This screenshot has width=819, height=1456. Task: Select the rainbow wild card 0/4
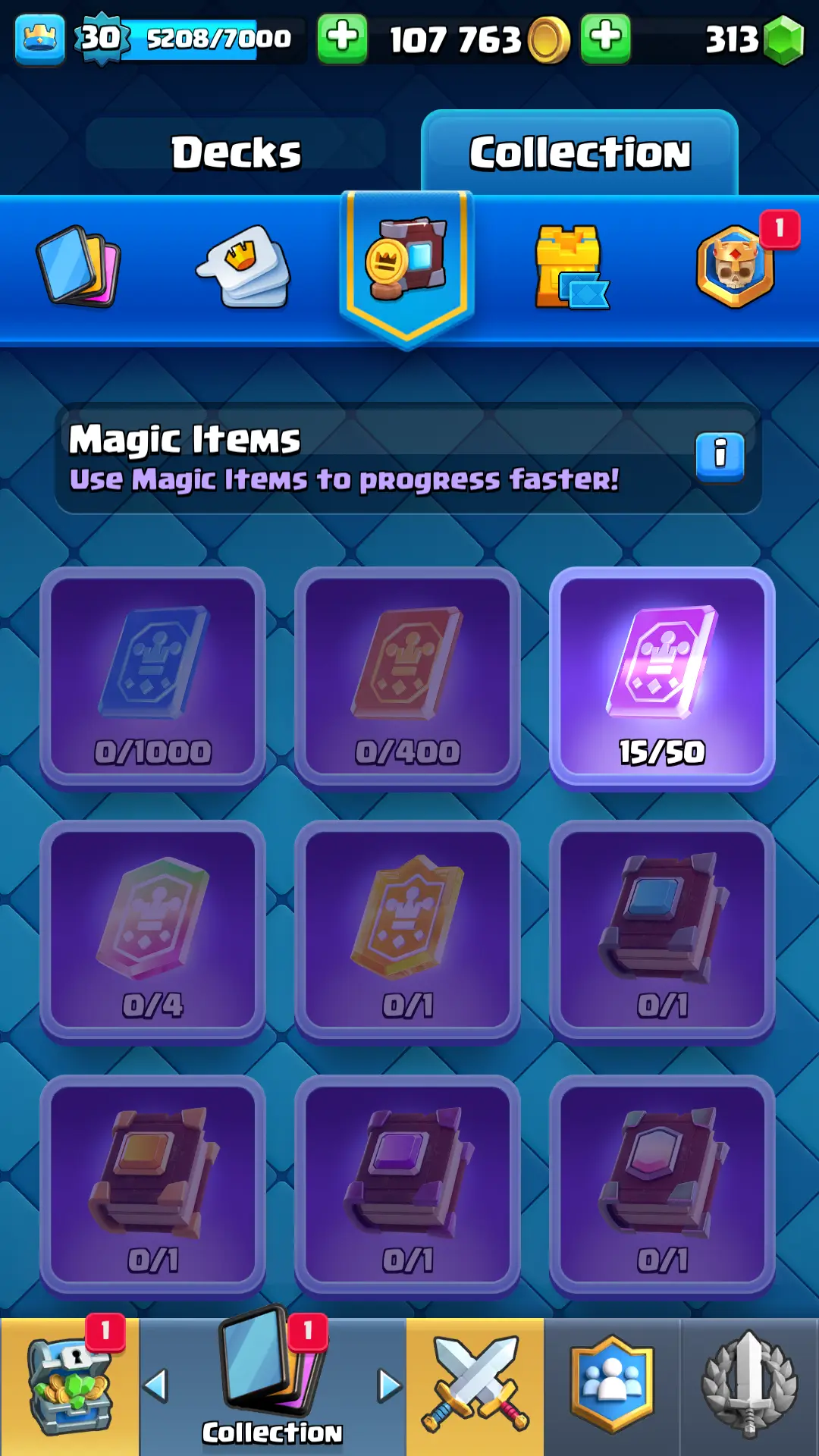pos(152,932)
